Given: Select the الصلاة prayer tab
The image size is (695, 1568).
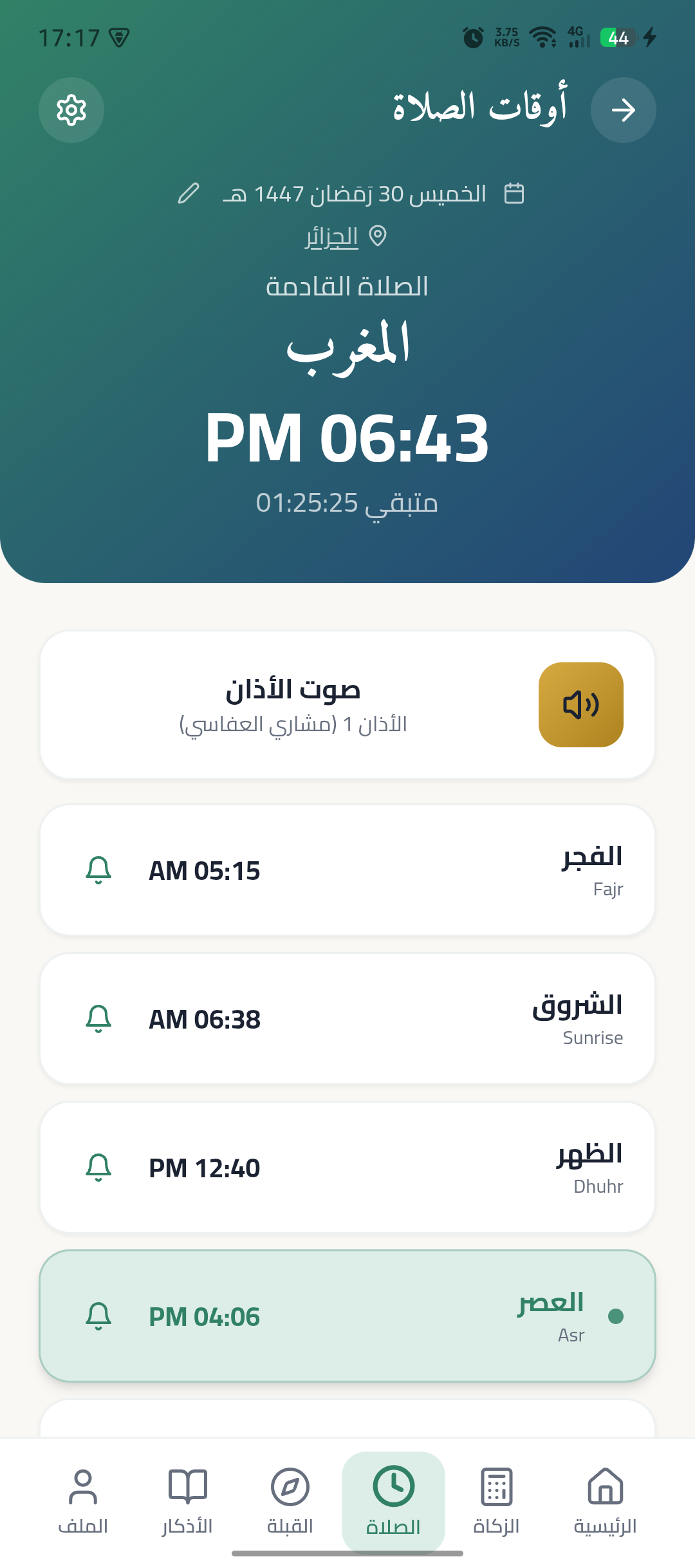Looking at the screenshot, I should tap(393, 1501).
